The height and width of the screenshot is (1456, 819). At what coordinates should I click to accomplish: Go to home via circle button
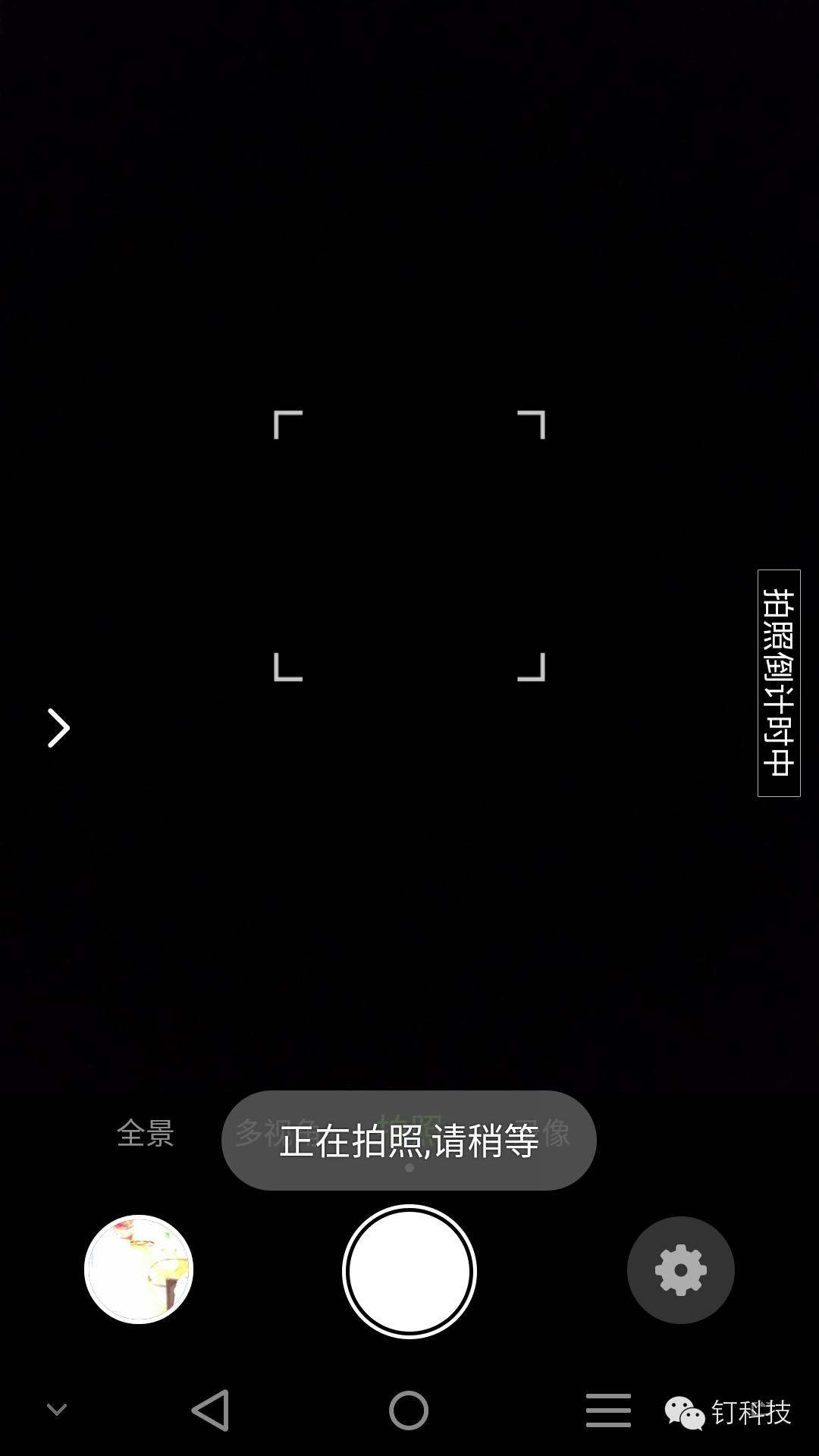click(409, 1410)
